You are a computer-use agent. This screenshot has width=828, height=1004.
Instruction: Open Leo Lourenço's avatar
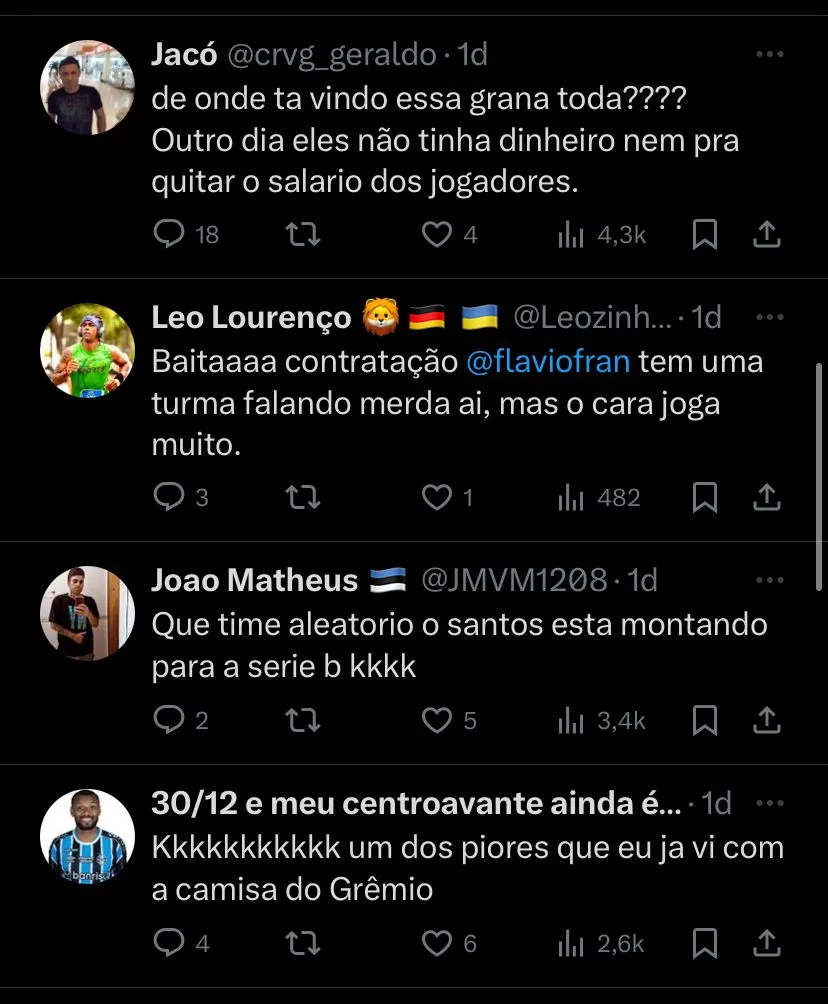(x=87, y=350)
